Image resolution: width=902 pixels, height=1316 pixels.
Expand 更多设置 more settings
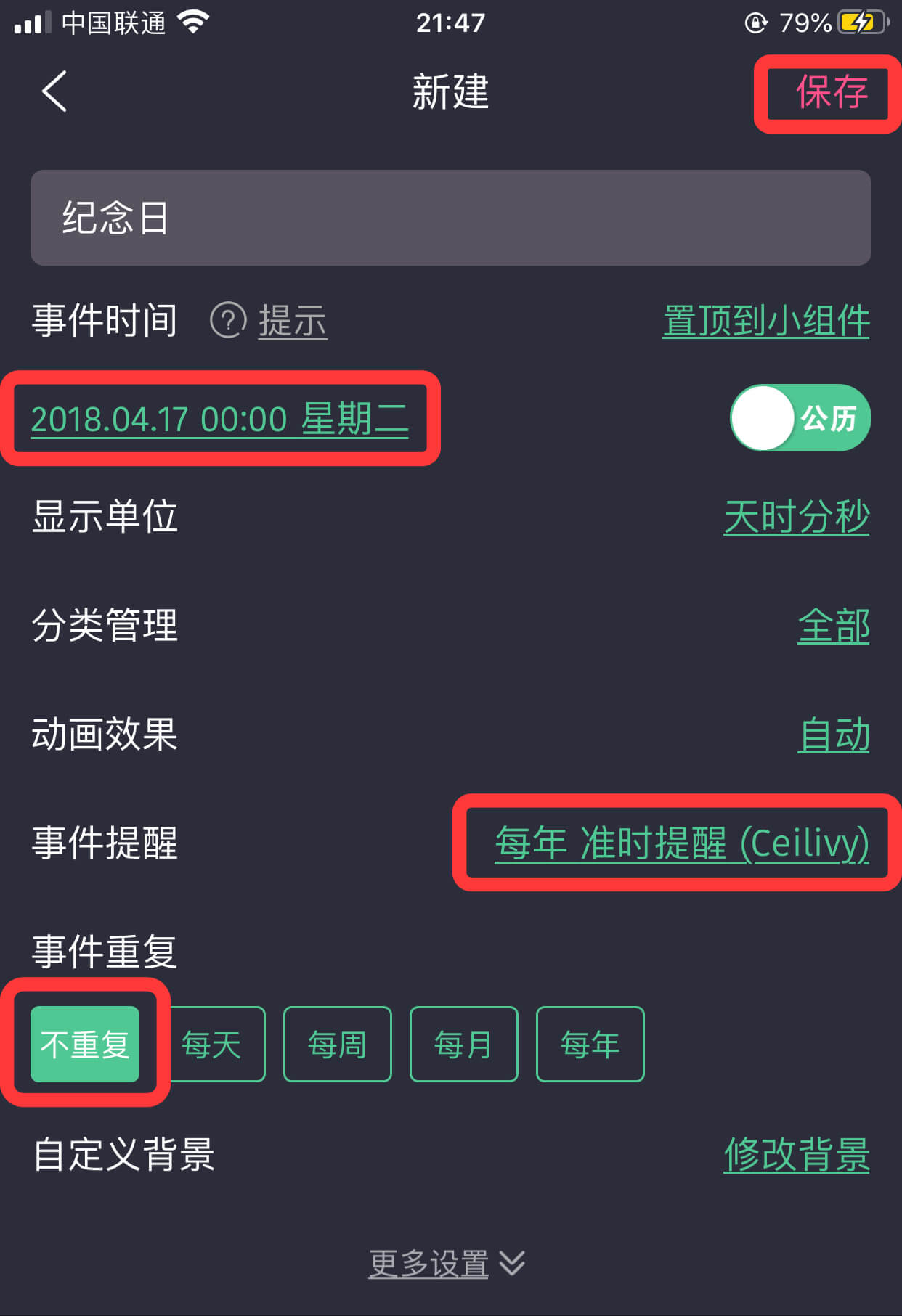pyautogui.click(x=446, y=1264)
